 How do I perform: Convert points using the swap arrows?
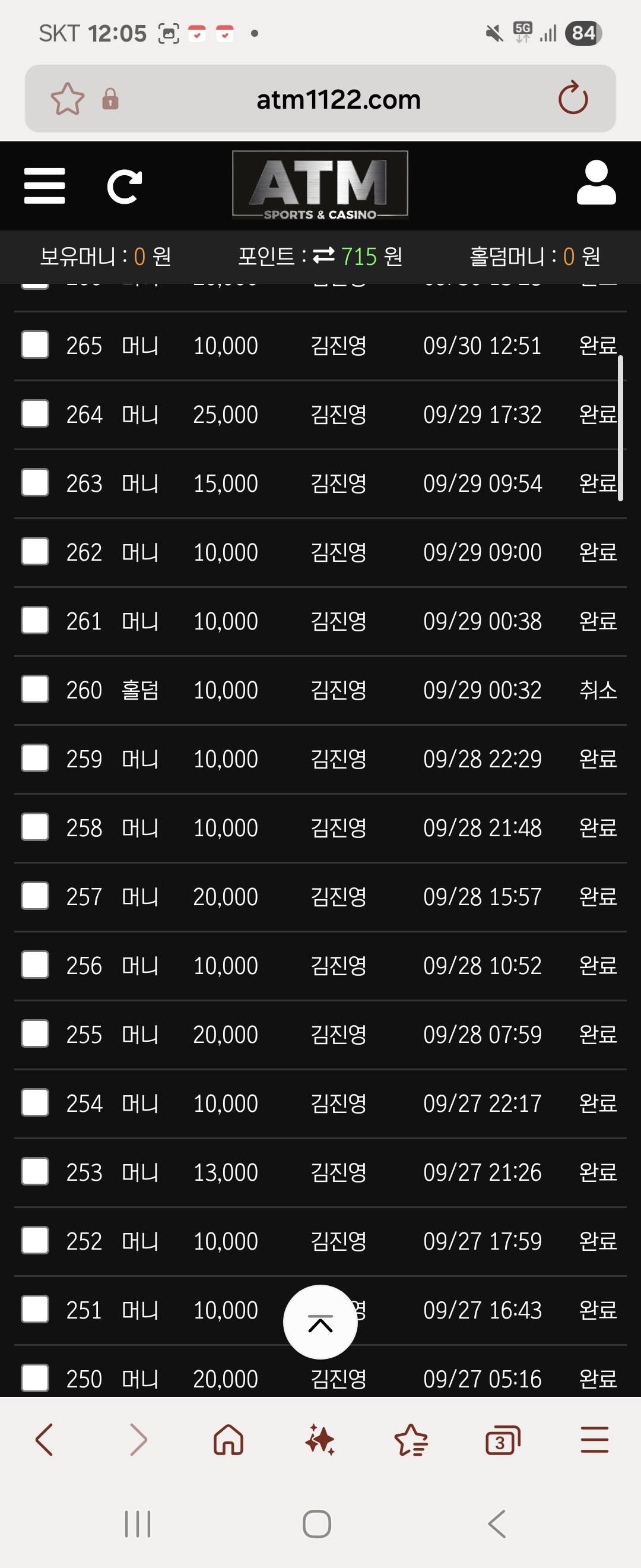(323, 255)
